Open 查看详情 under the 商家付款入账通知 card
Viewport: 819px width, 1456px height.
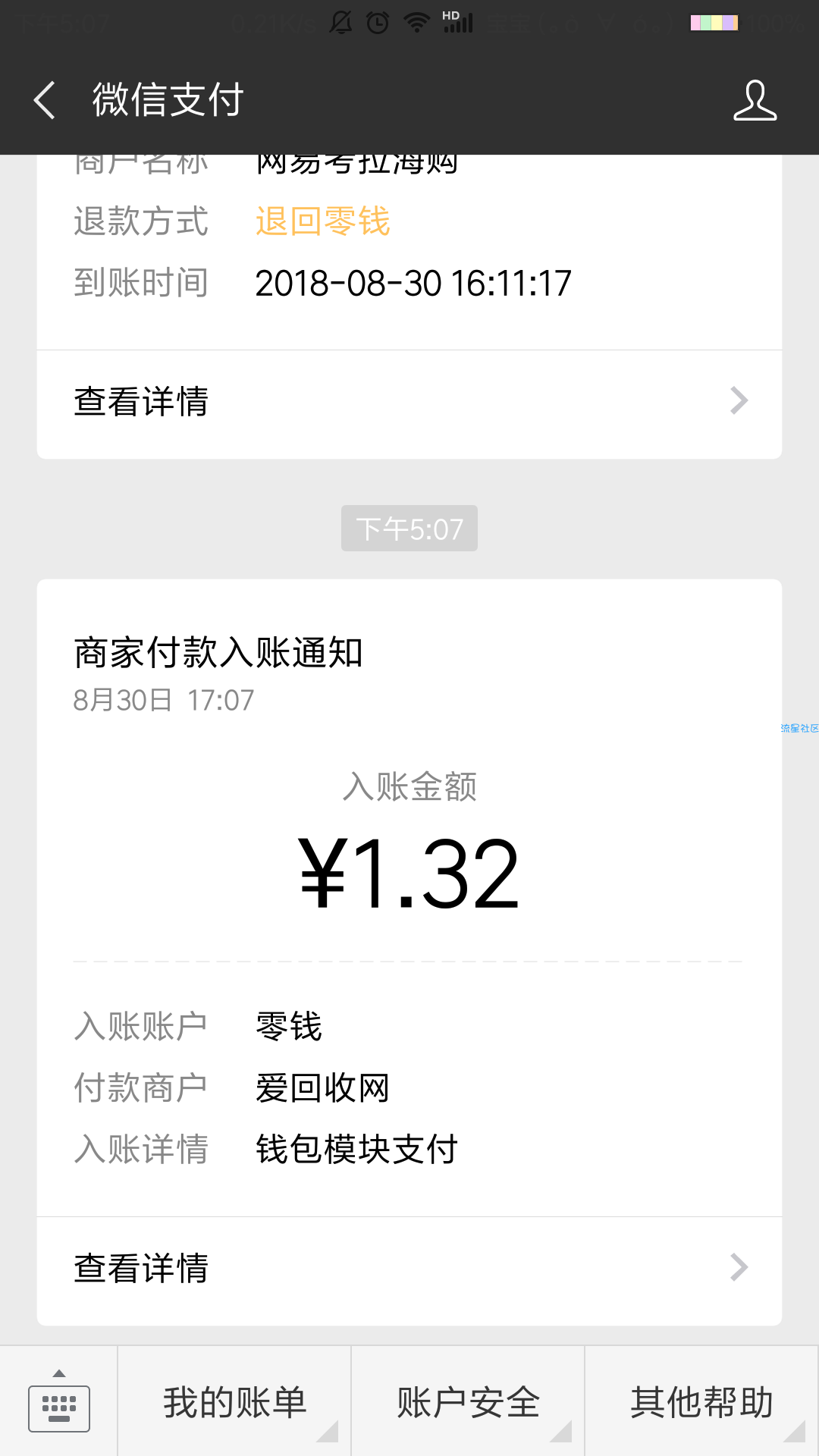pyautogui.click(x=409, y=1268)
